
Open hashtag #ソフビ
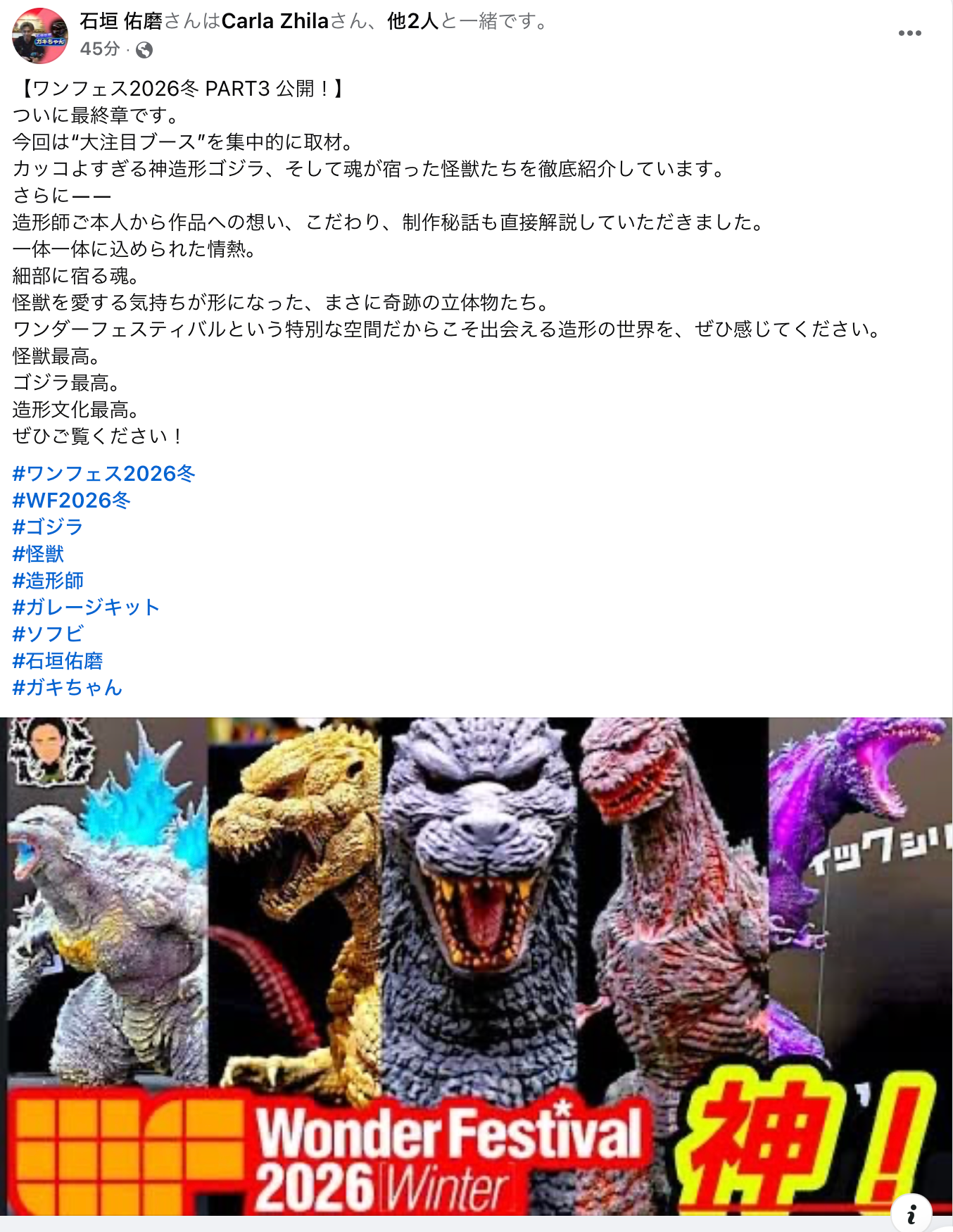48,634
